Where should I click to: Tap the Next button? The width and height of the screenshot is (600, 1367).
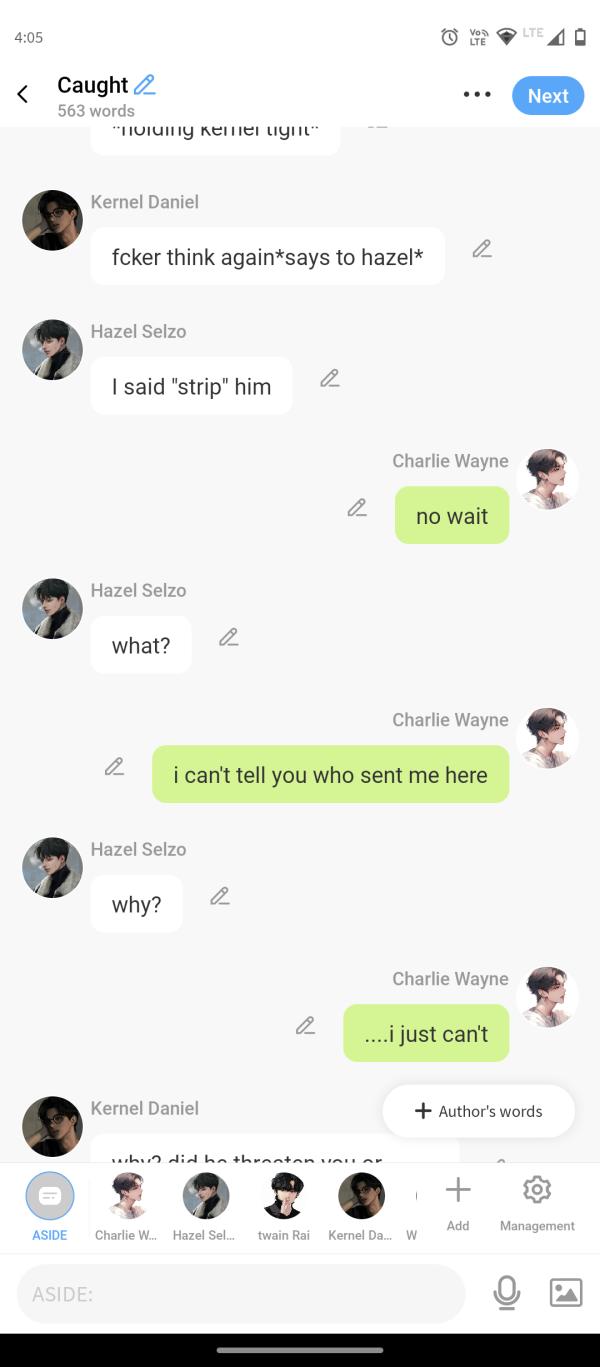coord(548,96)
